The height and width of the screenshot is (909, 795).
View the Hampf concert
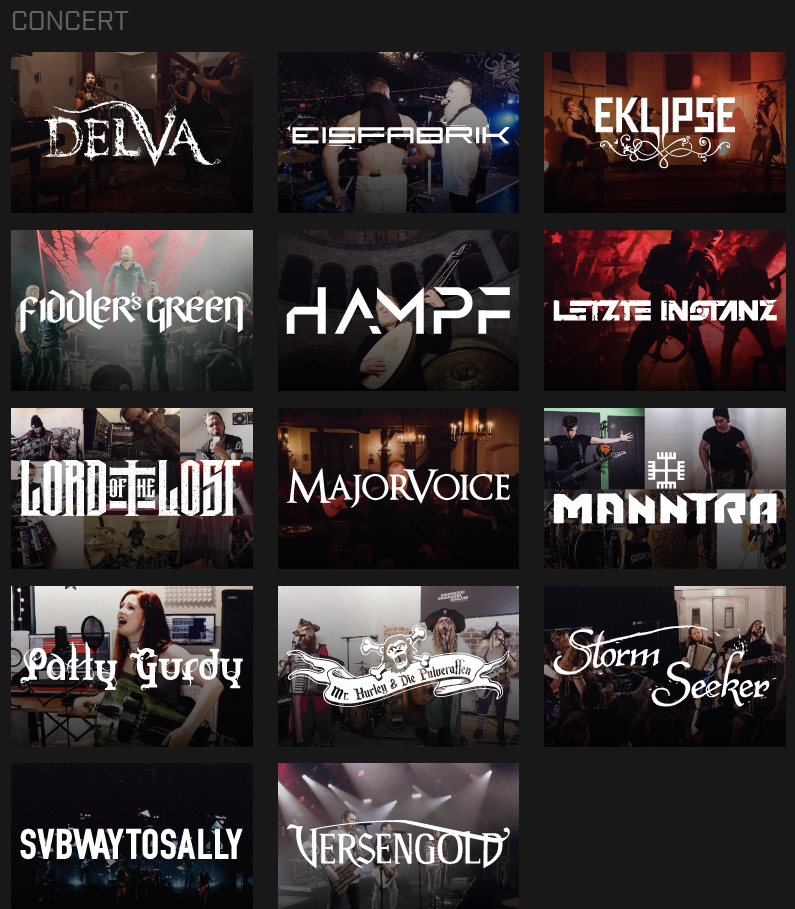point(398,310)
